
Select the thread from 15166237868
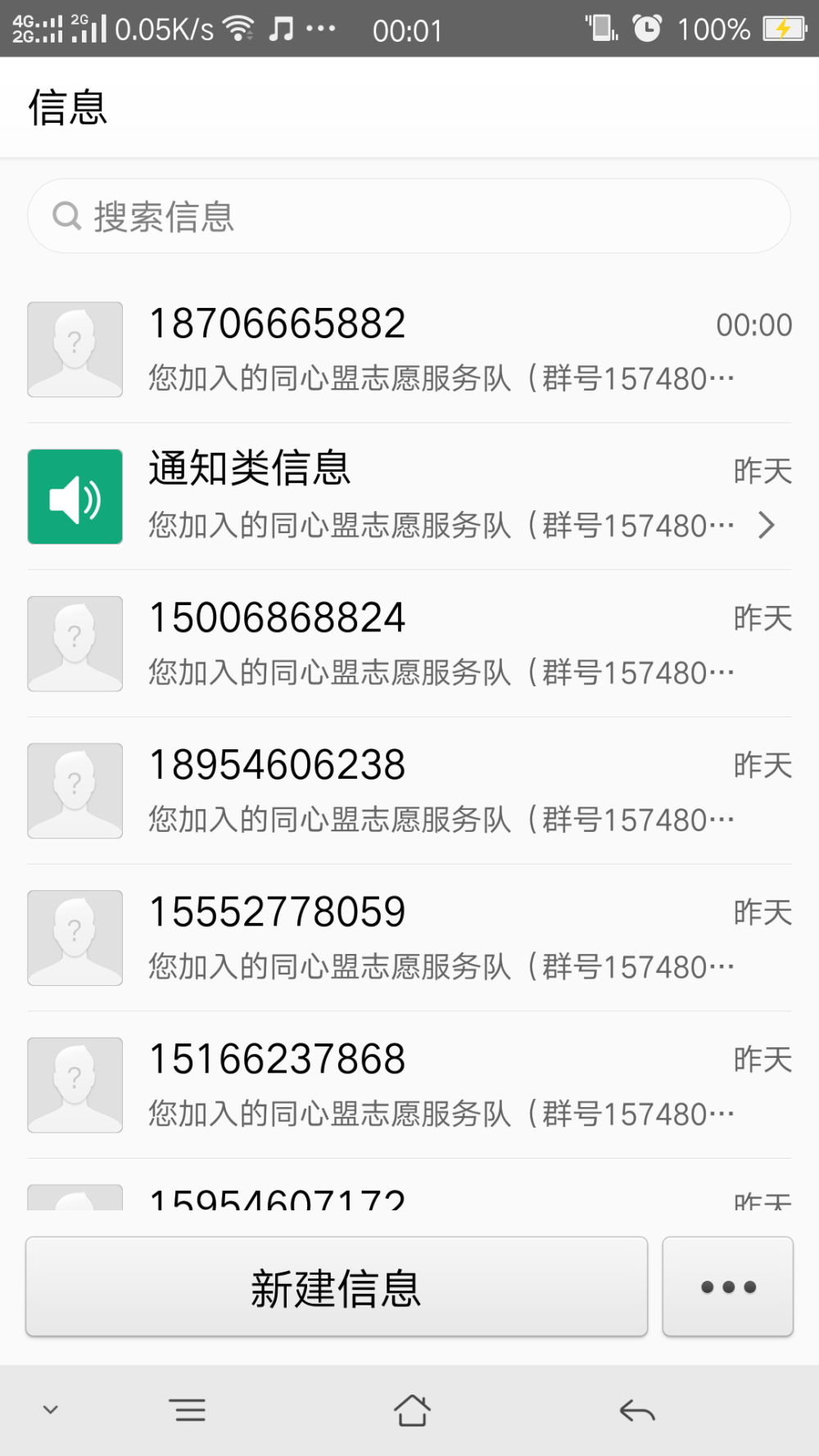(409, 1085)
